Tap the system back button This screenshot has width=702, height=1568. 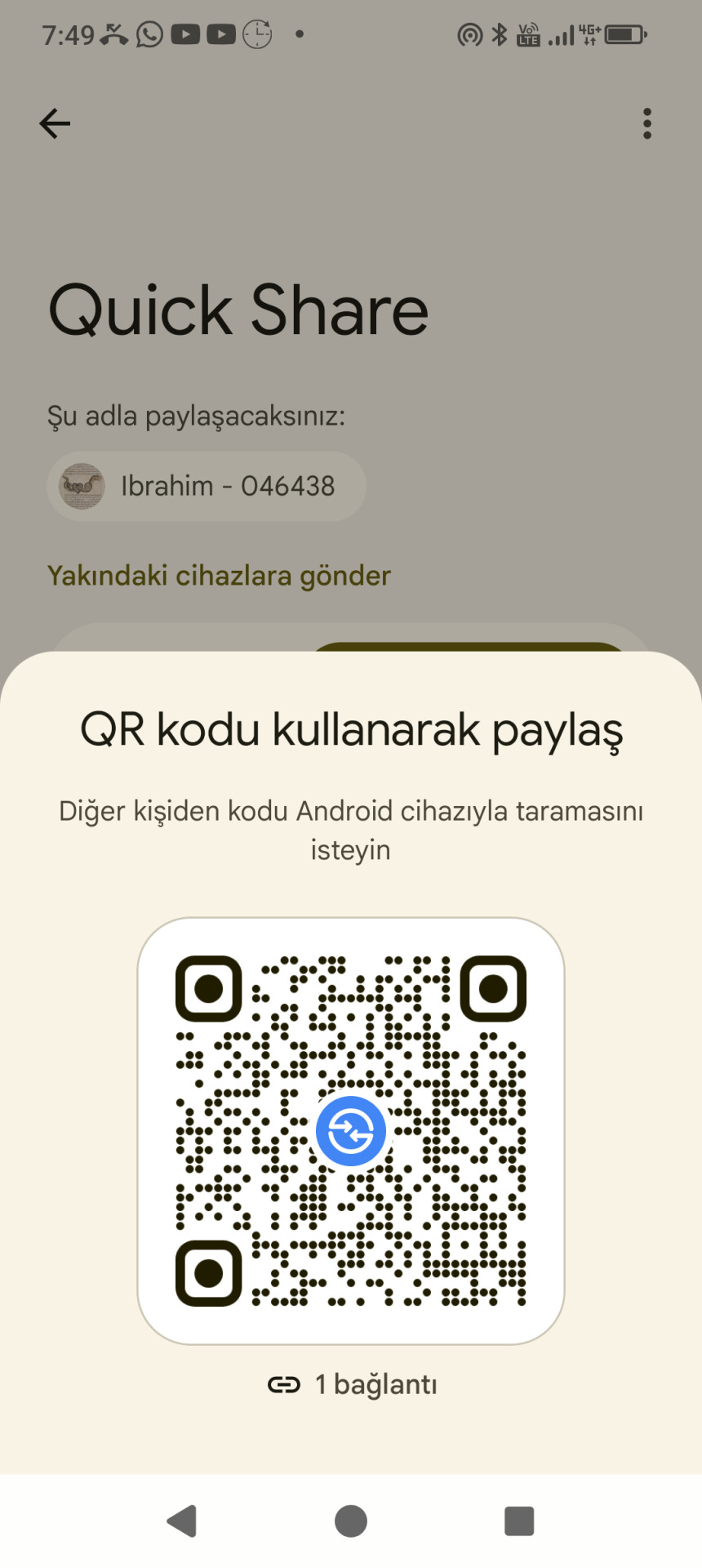click(182, 1521)
